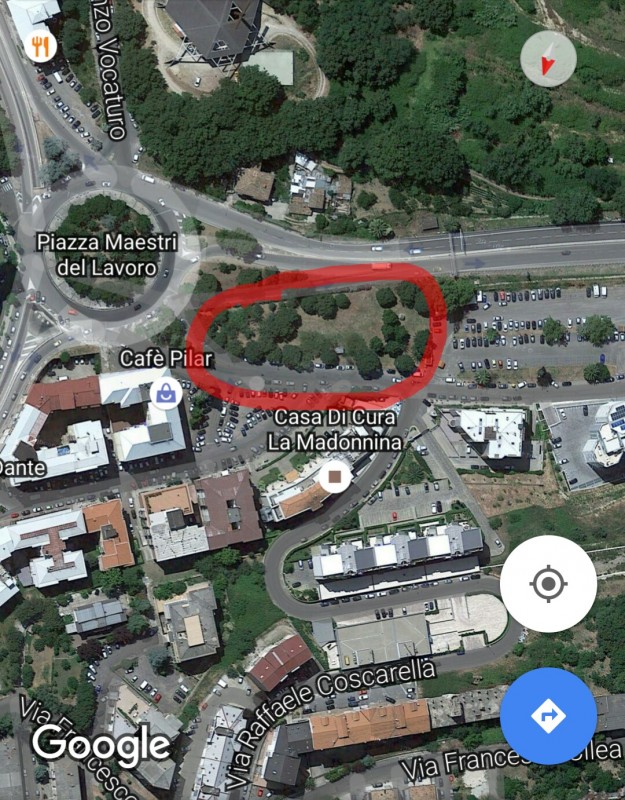Center the map on my location
Viewport: 625px width, 800px height.
coord(548,584)
